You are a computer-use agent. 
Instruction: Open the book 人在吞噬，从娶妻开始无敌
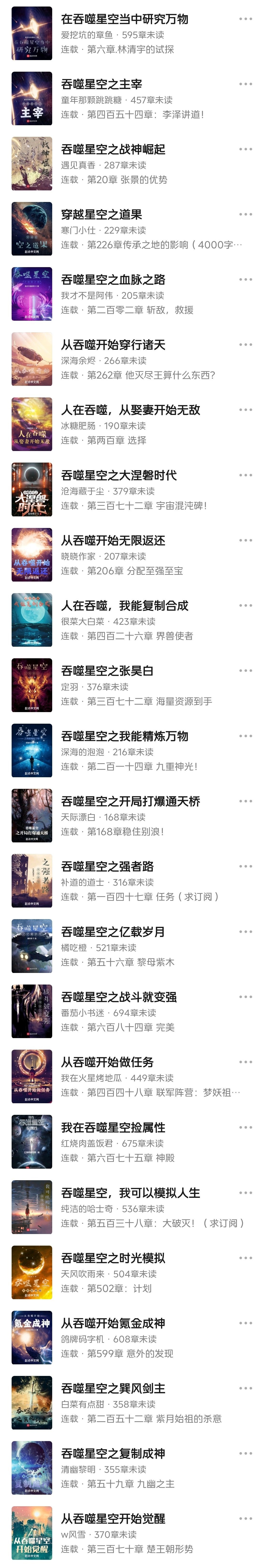pos(130,410)
